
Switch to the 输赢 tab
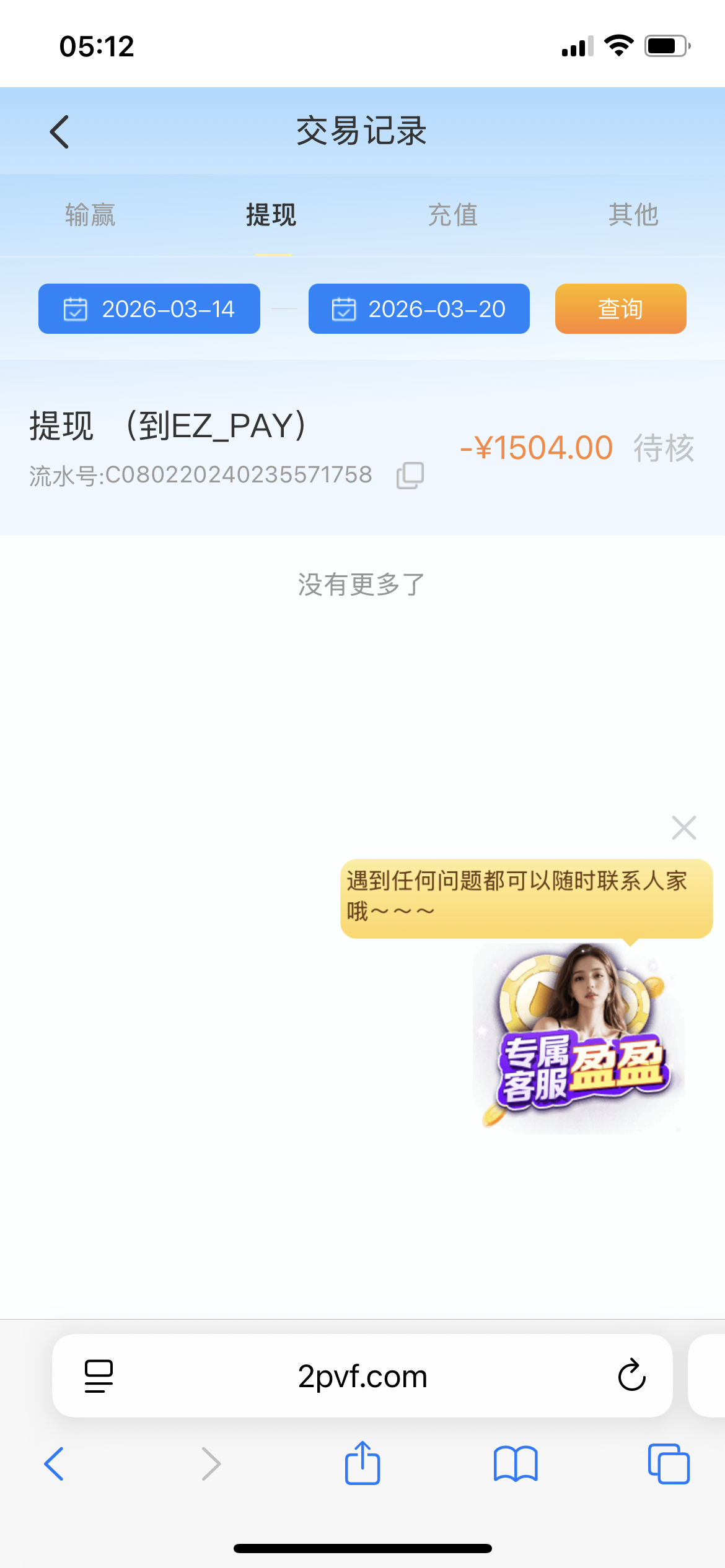pyautogui.click(x=90, y=216)
